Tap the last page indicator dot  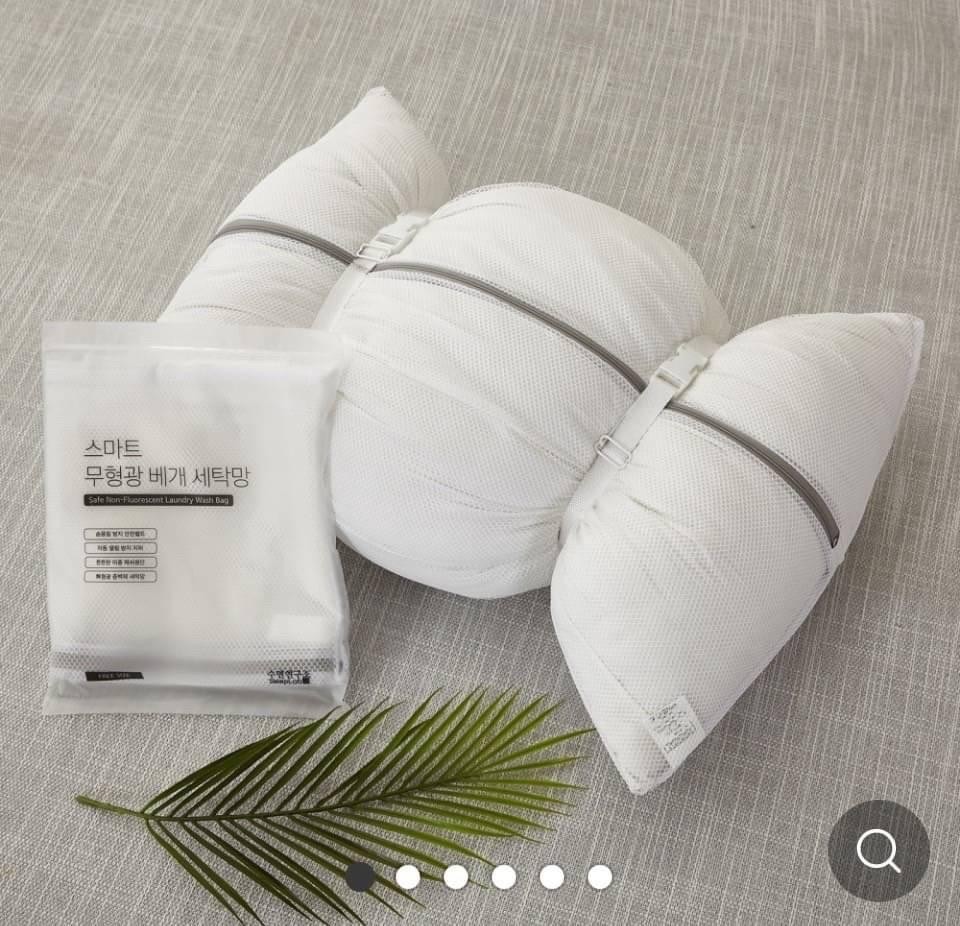pyautogui.click(x=600, y=877)
